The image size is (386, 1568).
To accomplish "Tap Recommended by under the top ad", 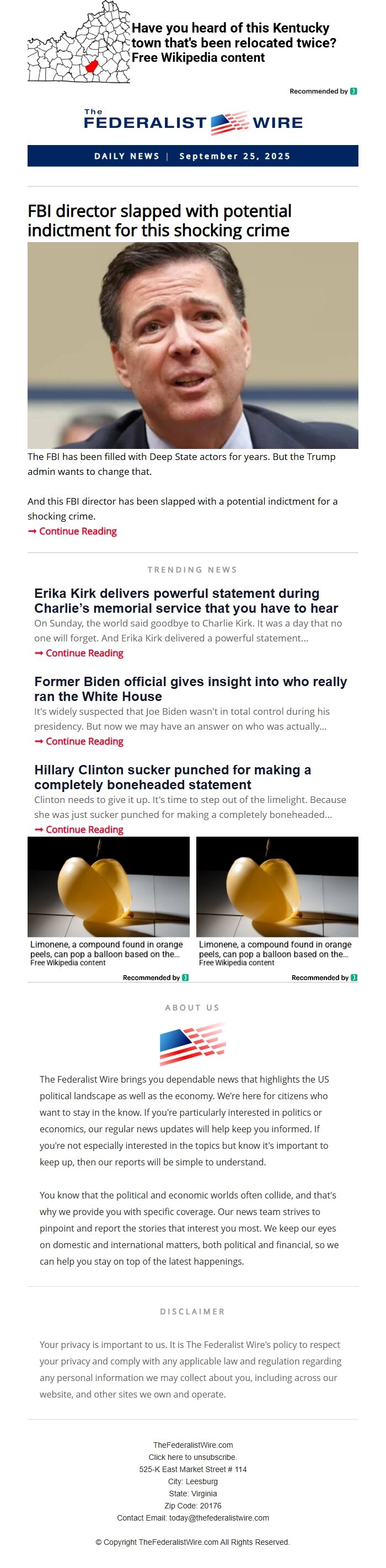I will click(323, 92).
